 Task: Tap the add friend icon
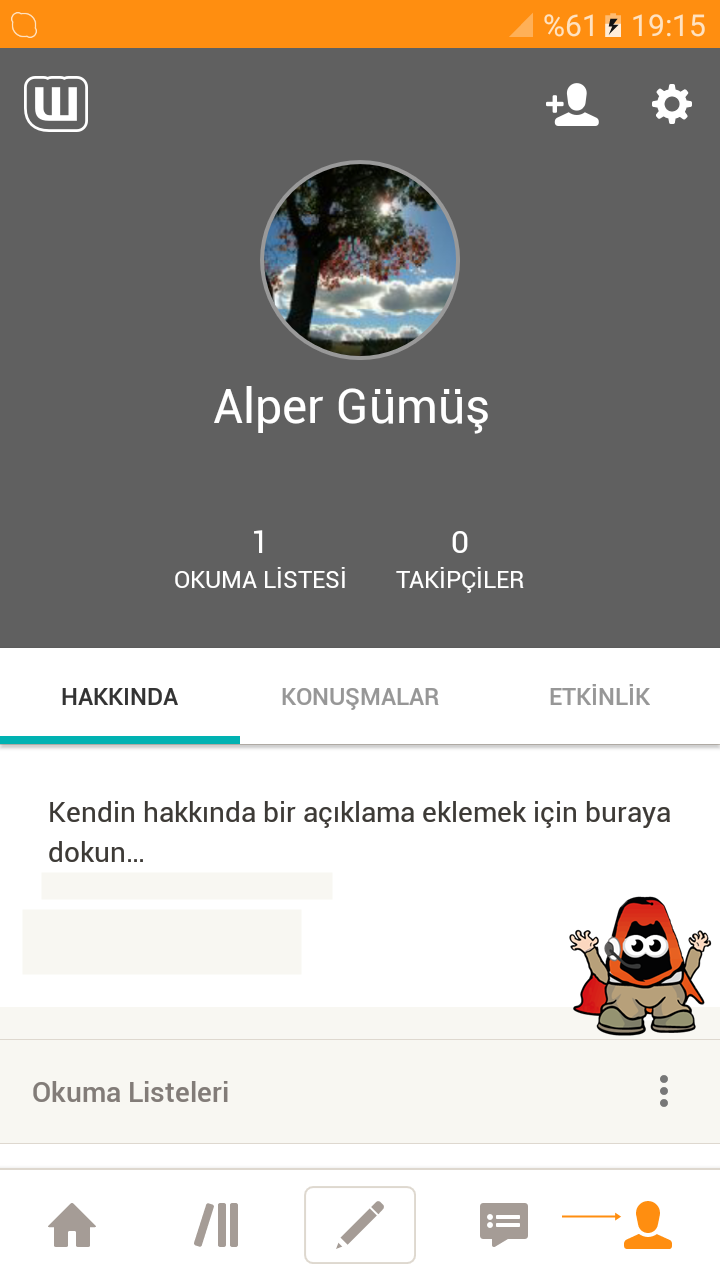coord(572,104)
